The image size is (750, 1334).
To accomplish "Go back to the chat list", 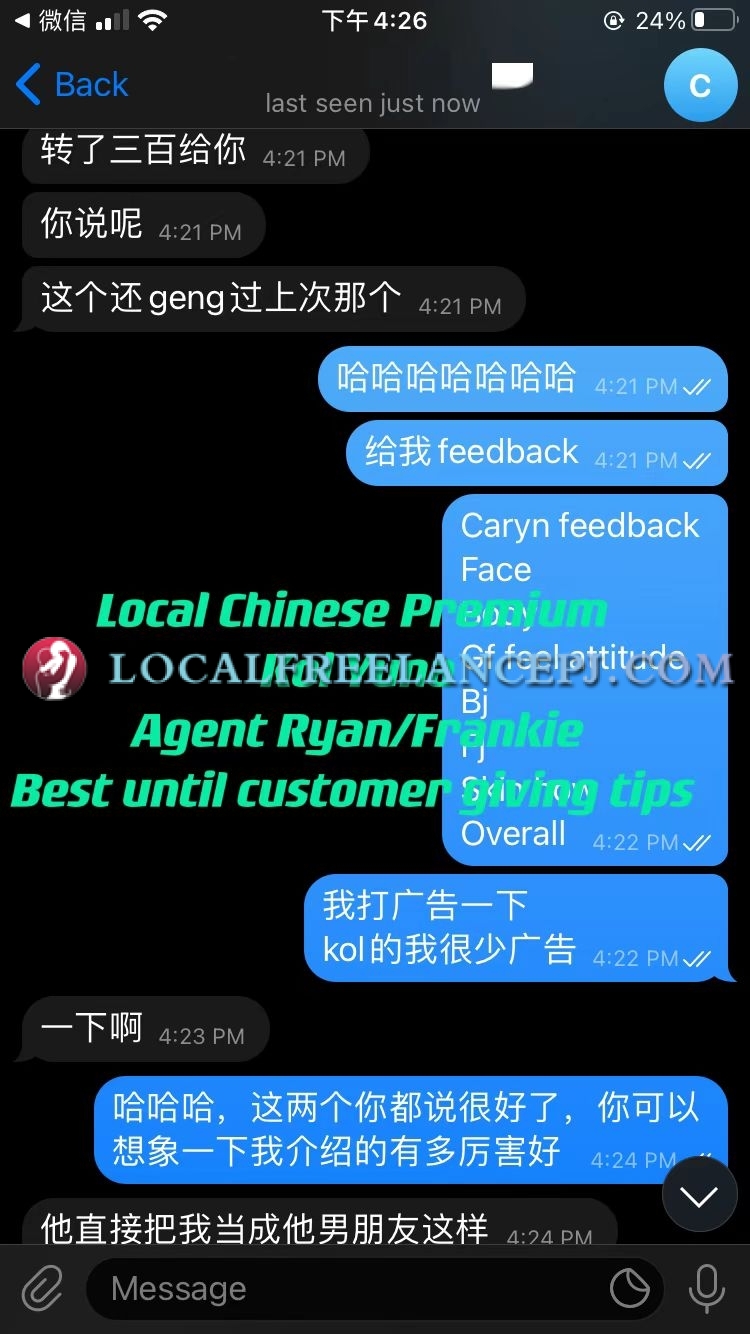I will (x=73, y=85).
